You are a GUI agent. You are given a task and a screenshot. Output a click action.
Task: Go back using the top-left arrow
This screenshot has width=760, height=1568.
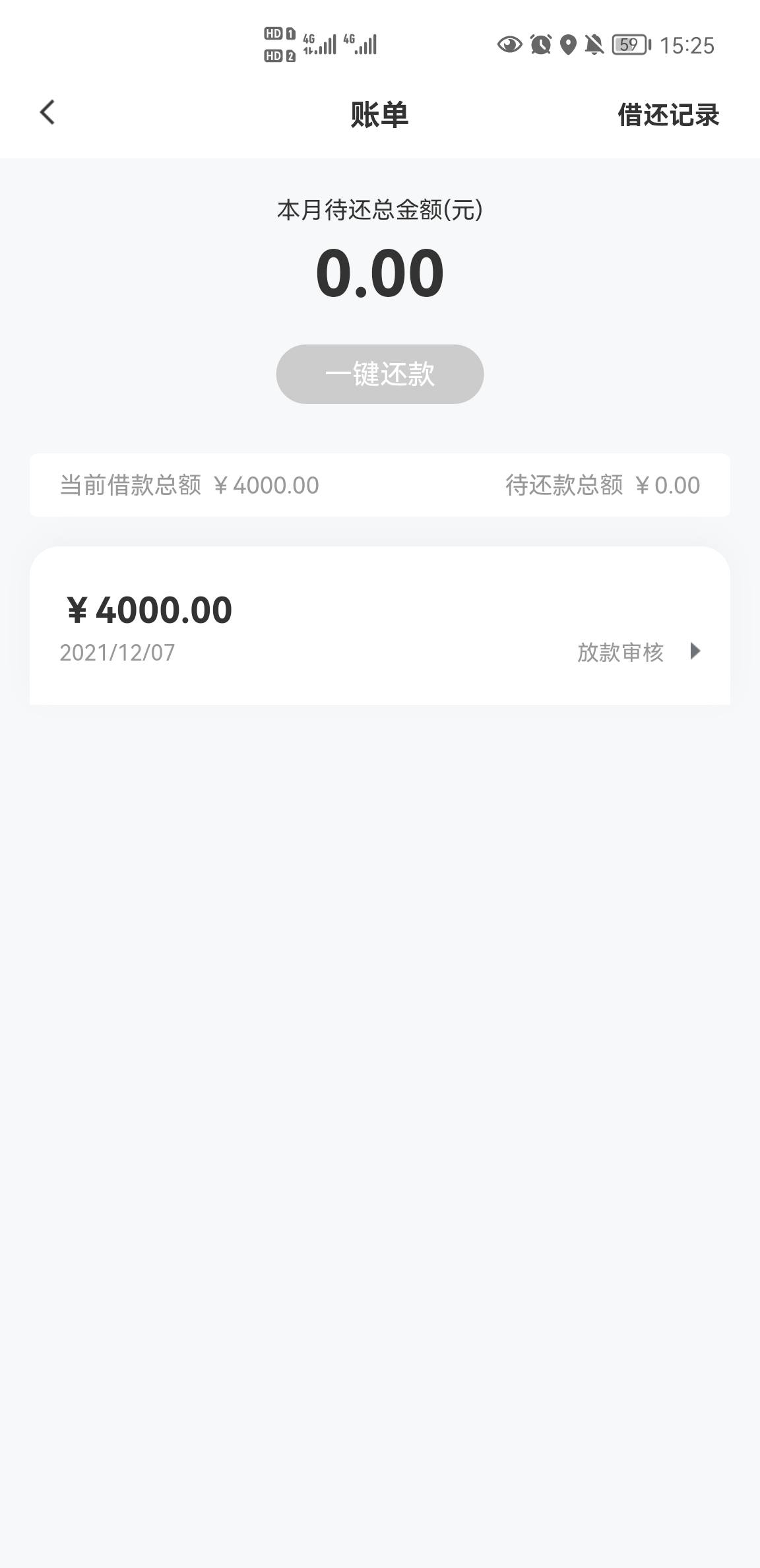pos(47,113)
